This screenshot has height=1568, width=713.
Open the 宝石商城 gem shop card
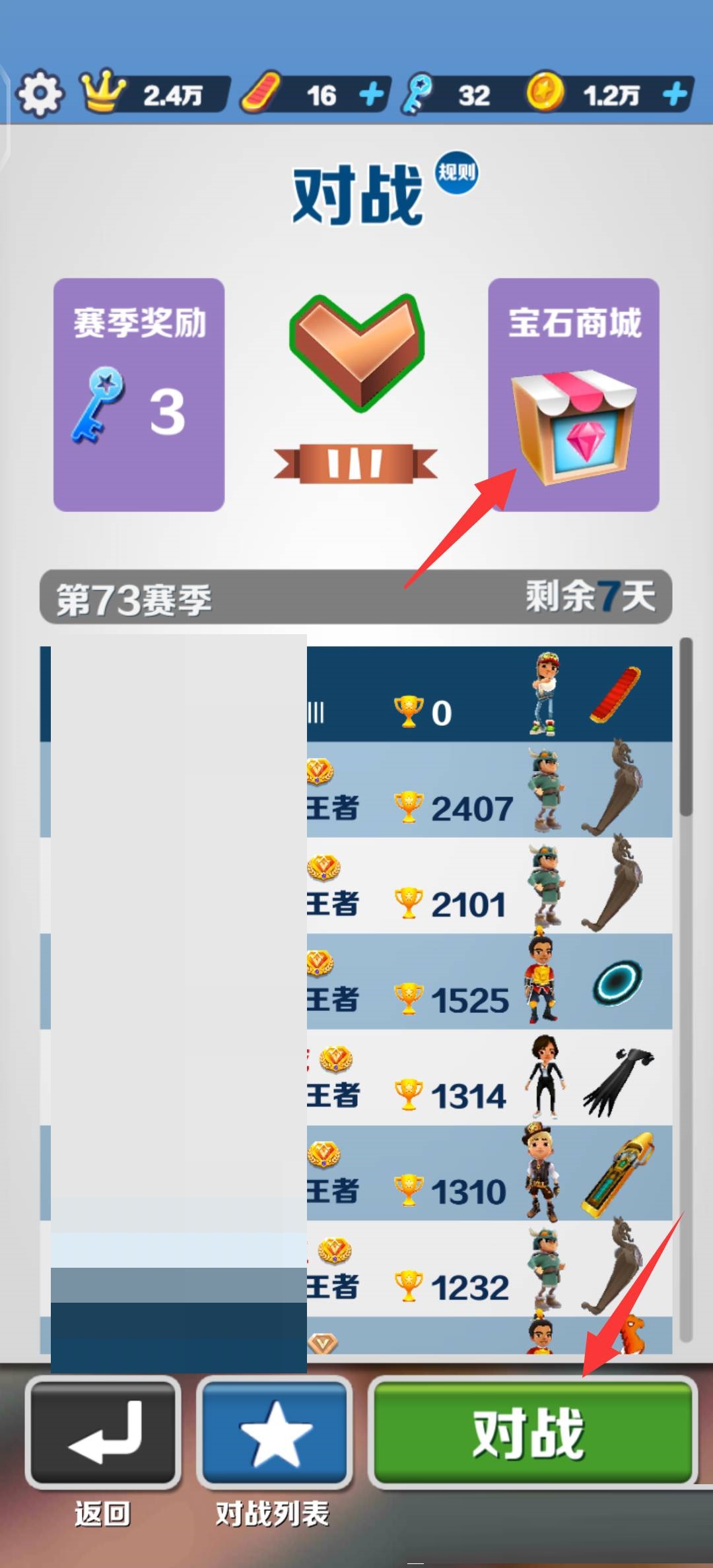coord(573,395)
